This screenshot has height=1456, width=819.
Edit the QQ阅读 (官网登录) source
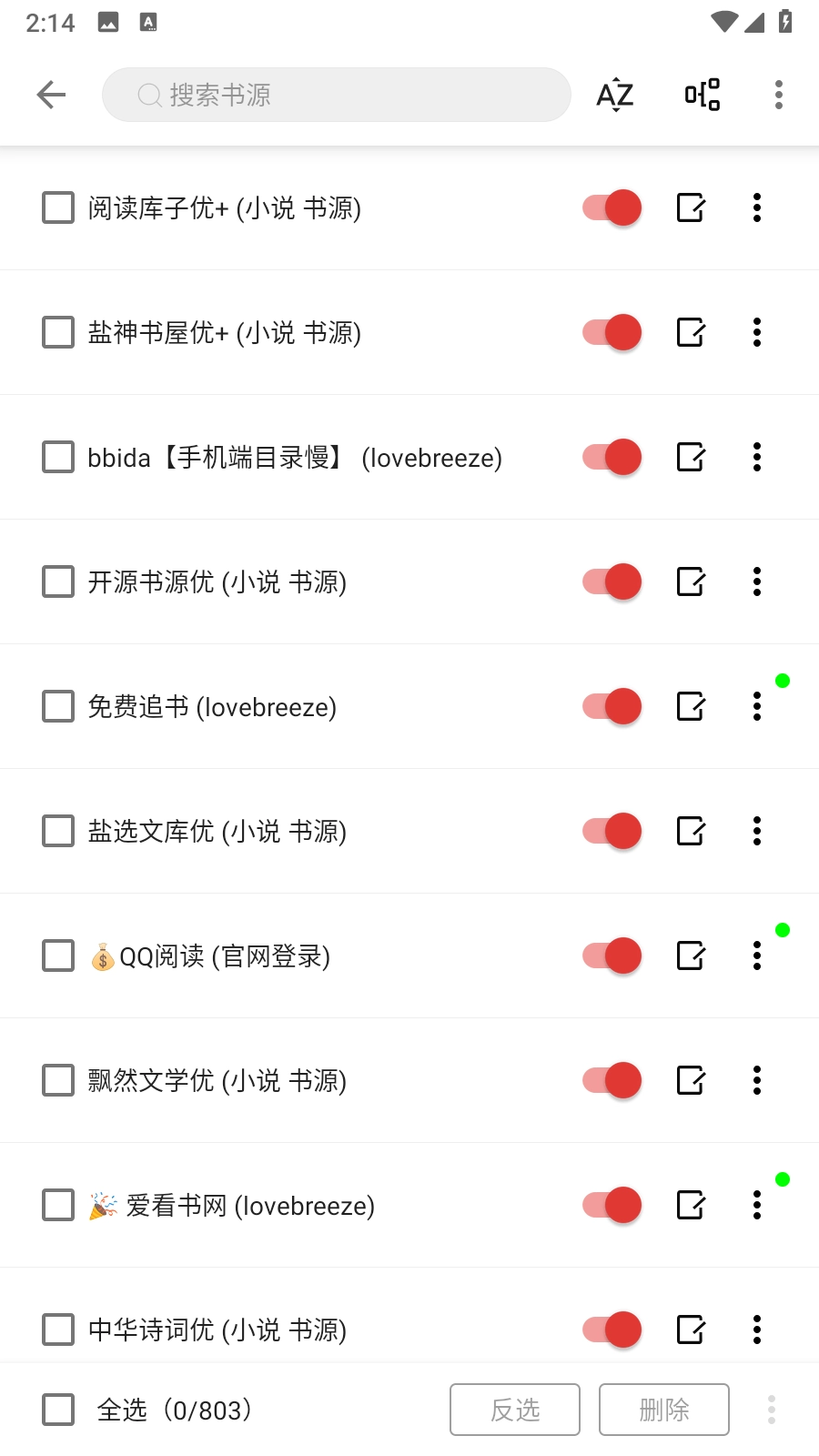(690, 955)
